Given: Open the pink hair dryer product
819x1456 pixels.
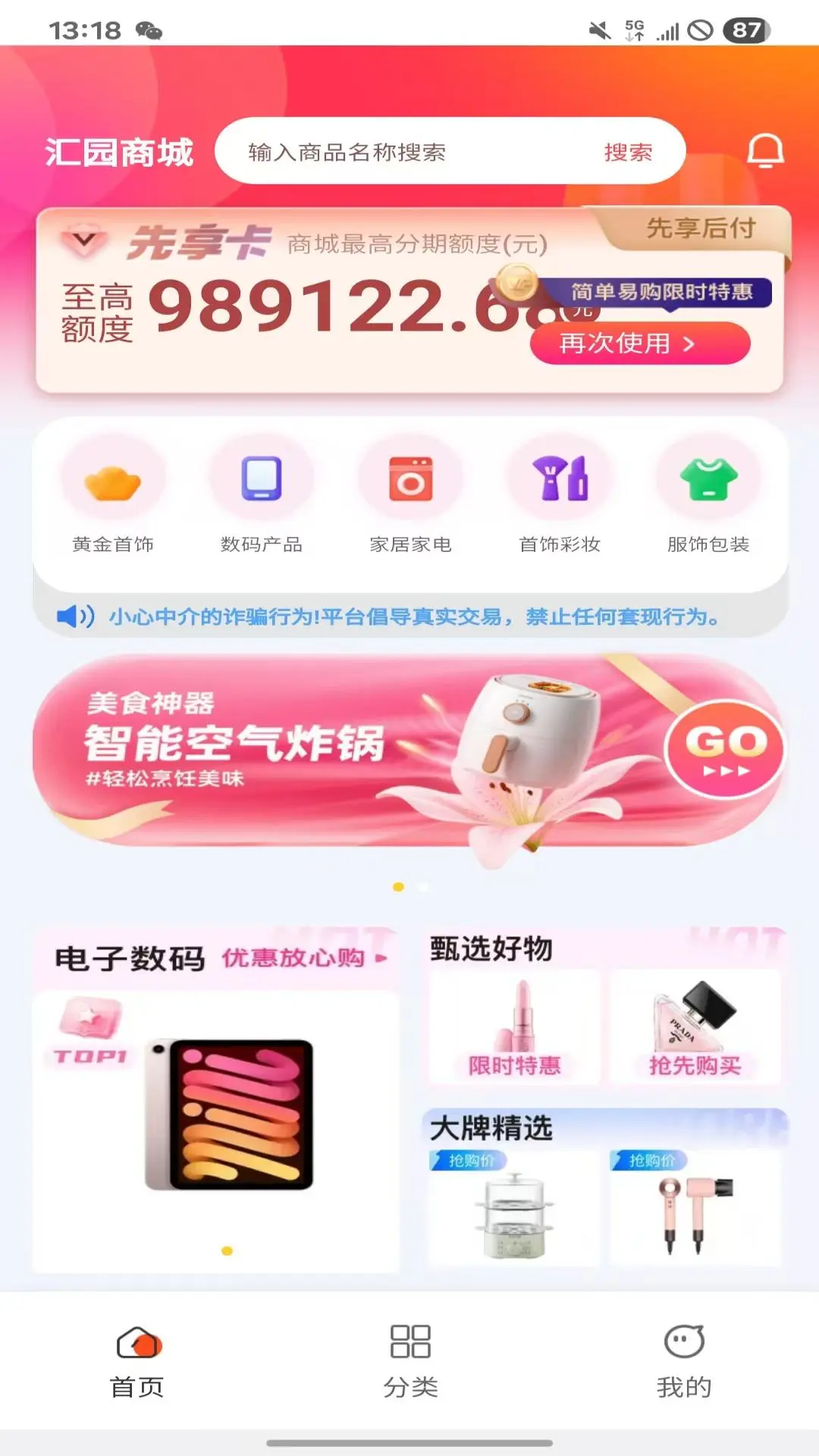Looking at the screenshot, I should pyautogui.click(x=695, y=1210).
